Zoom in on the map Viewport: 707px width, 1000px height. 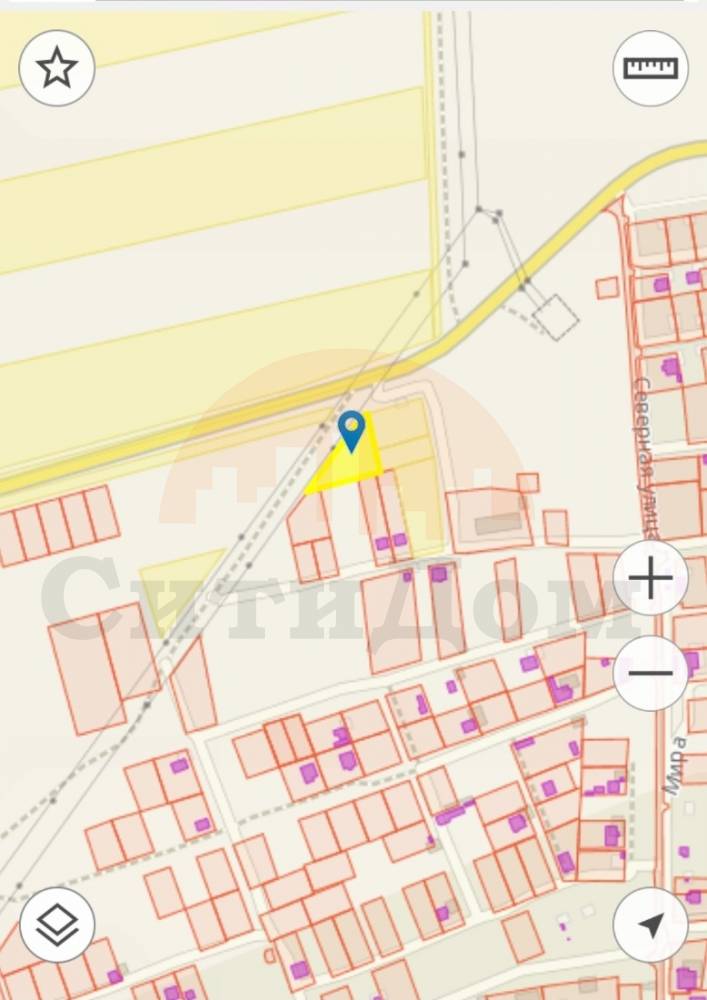pos(650,578)
